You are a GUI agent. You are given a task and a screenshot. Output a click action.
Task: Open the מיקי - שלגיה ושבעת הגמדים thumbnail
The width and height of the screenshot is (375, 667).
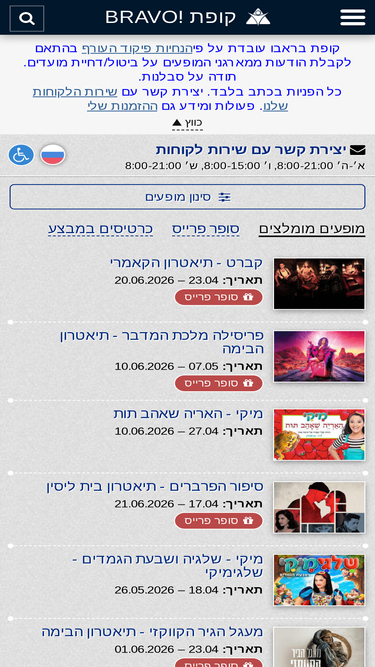pos(319,580)
